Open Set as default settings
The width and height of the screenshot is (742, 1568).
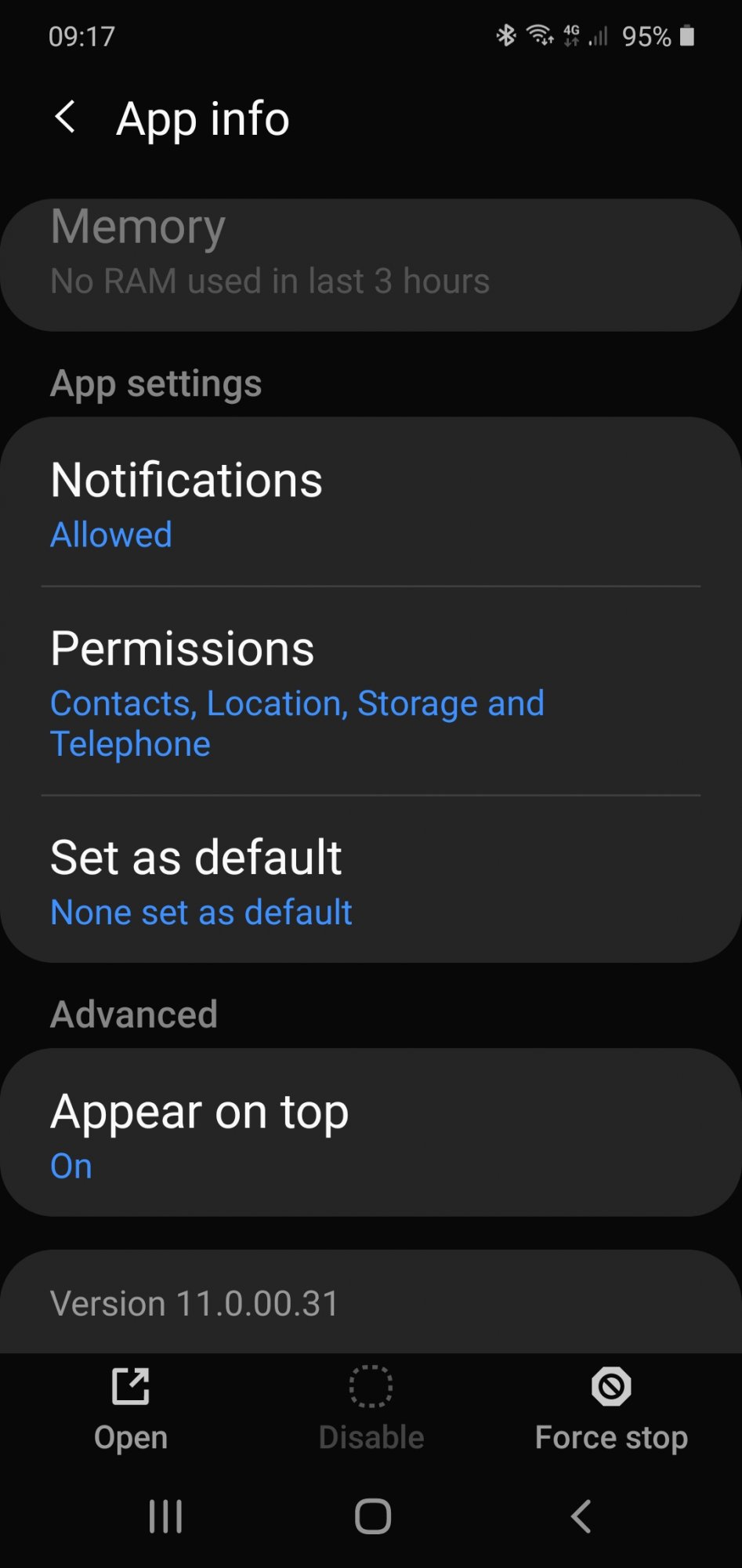click(x=371, y=880)
